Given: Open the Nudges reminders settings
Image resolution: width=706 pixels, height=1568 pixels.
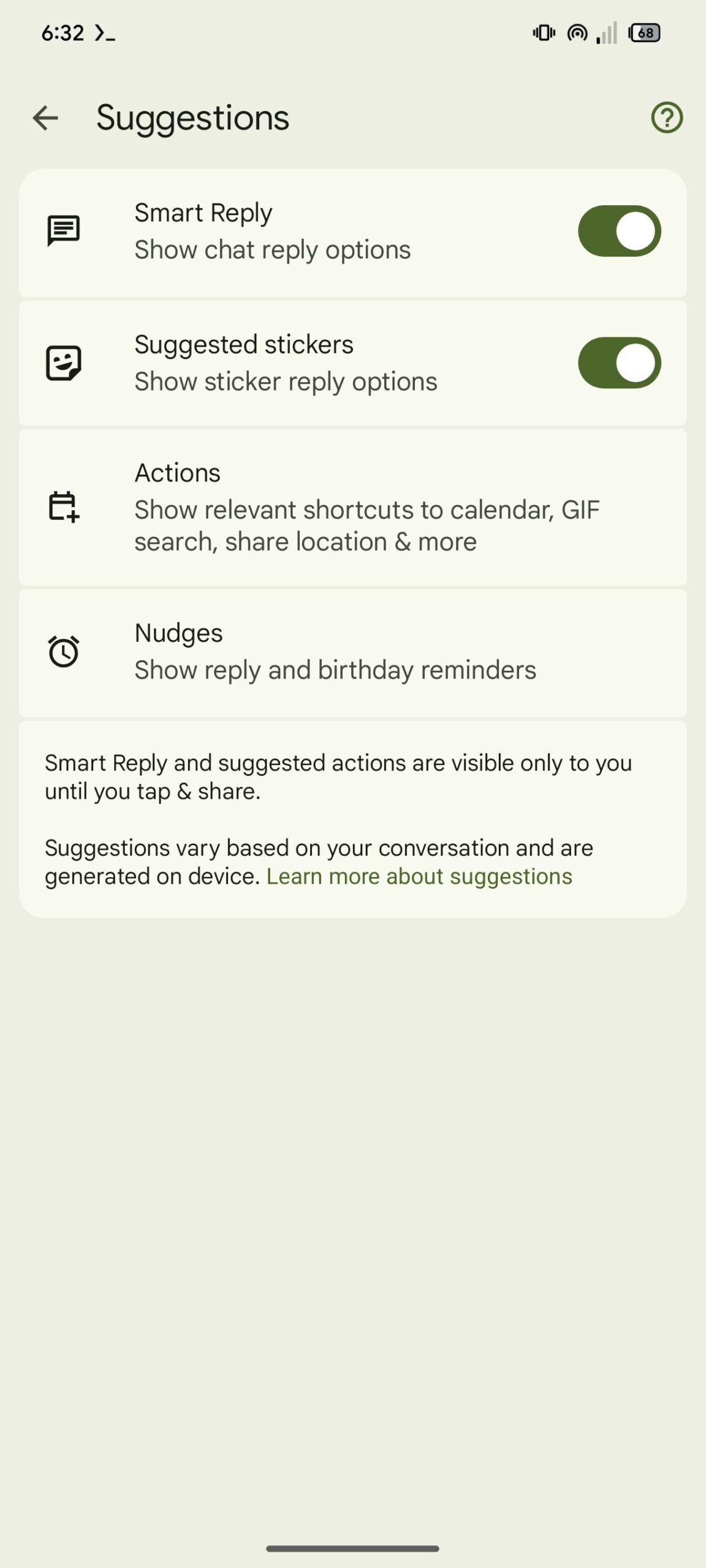Looking at the screenshot, I should 353,653.
